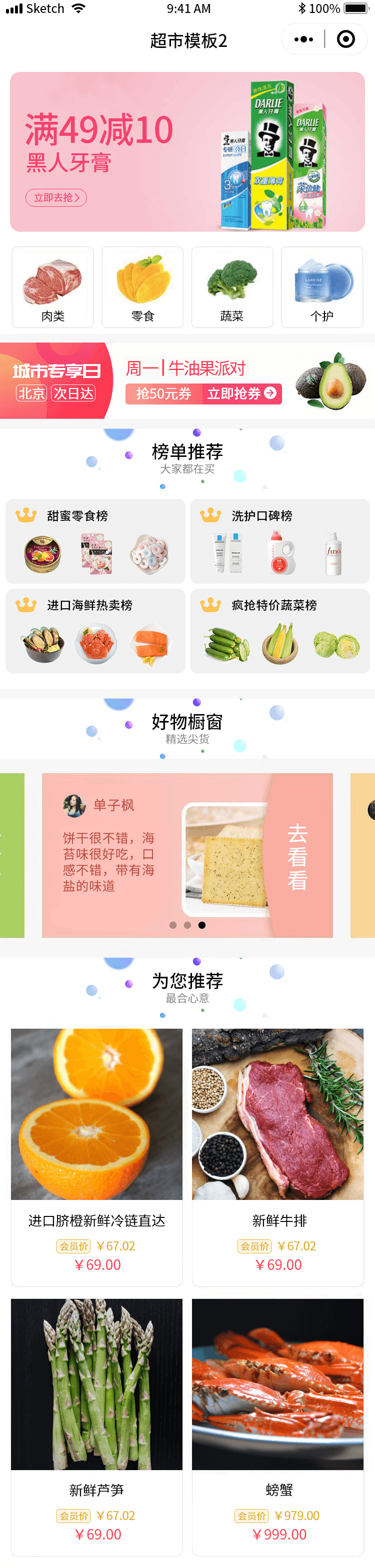The width and height of the screenshot is (375, 1568).
Task: Open the 甜蜜零食榜 ranking card
Action: click(95, 540)
